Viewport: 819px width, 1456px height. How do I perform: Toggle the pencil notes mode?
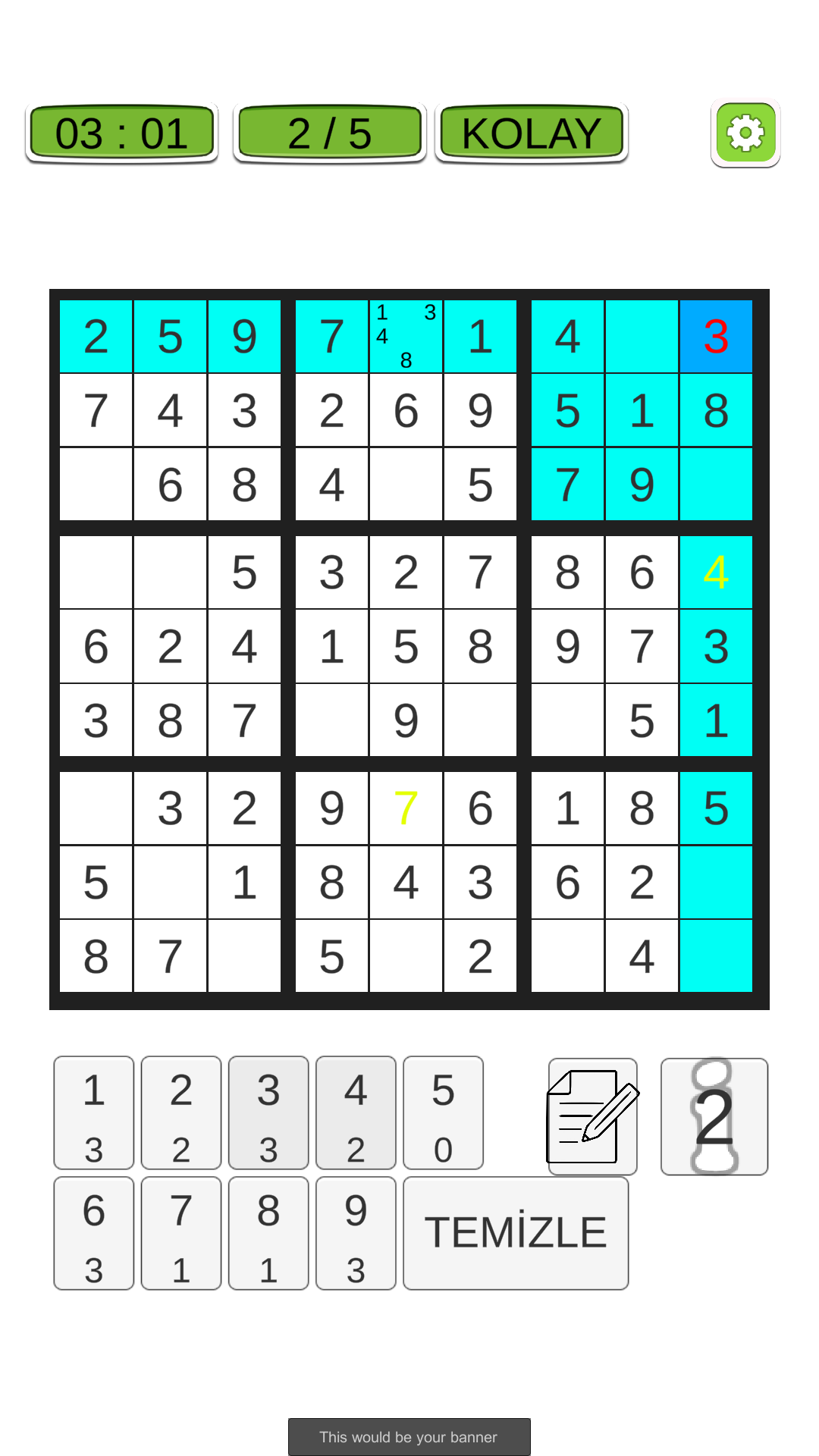593,1116
